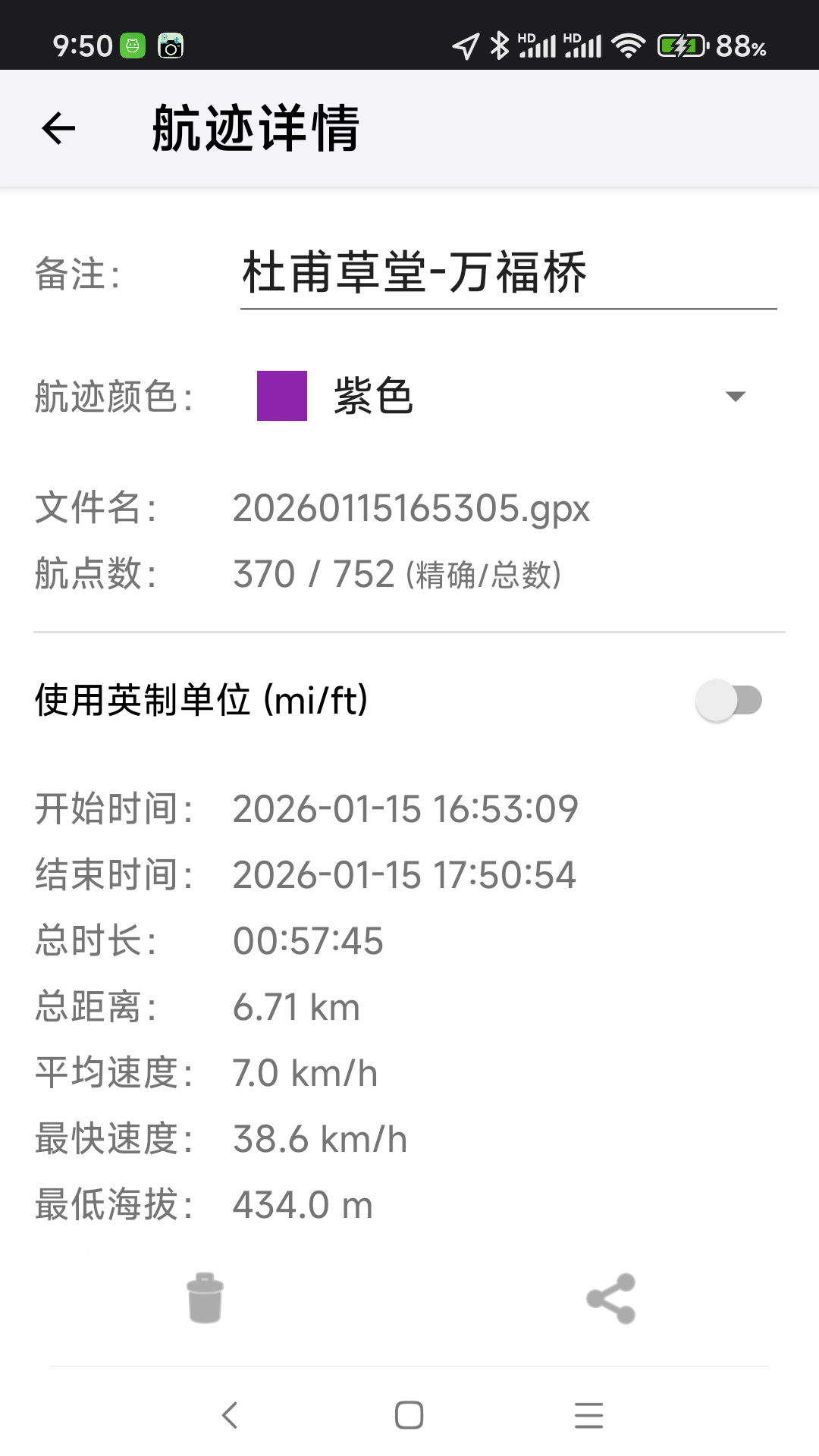This screenshot has width=819, height=1456.
Task: Tap the 9:50 clock in status bar
Action: 83,45
